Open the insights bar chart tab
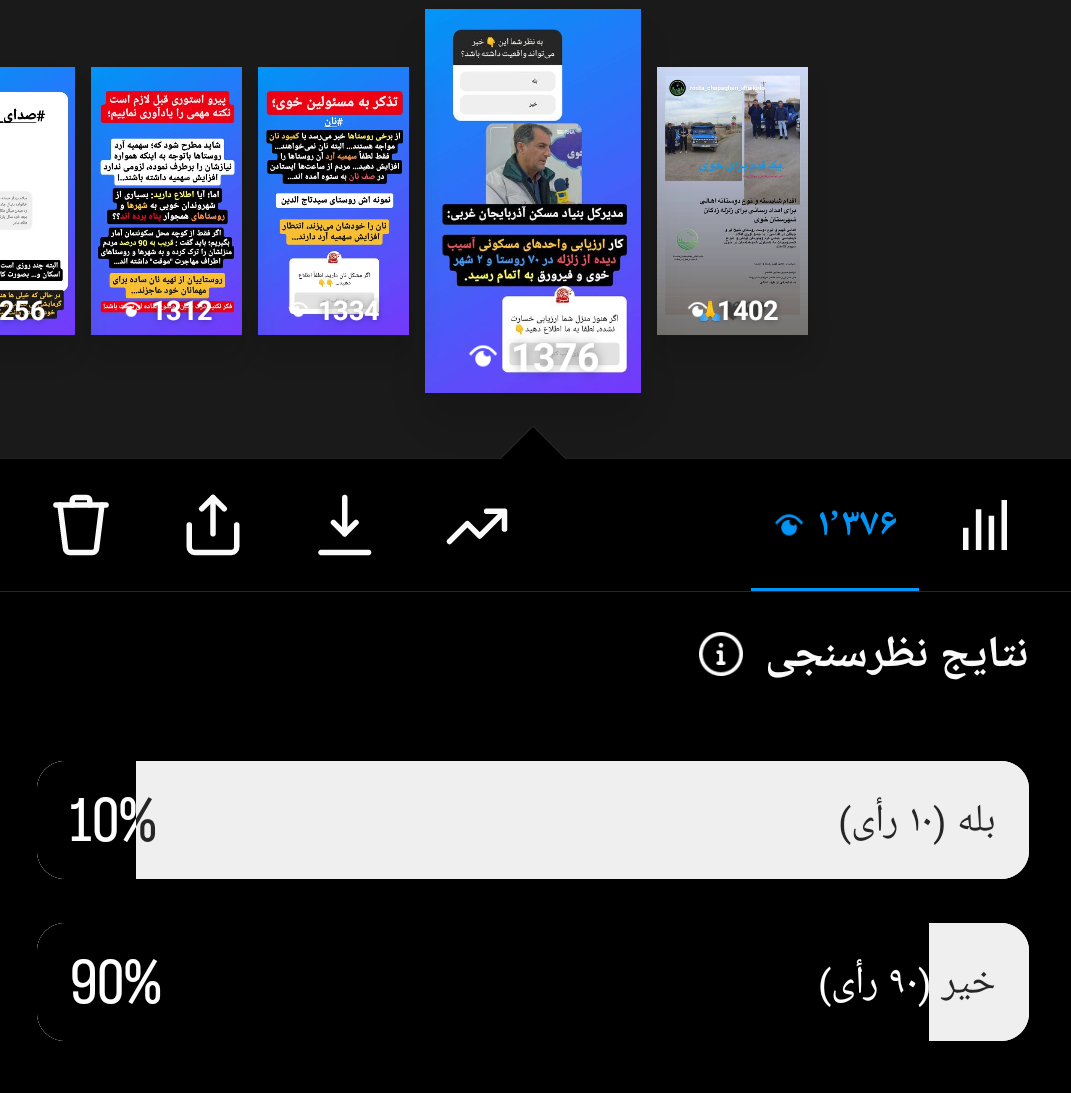 pos(985,525)
